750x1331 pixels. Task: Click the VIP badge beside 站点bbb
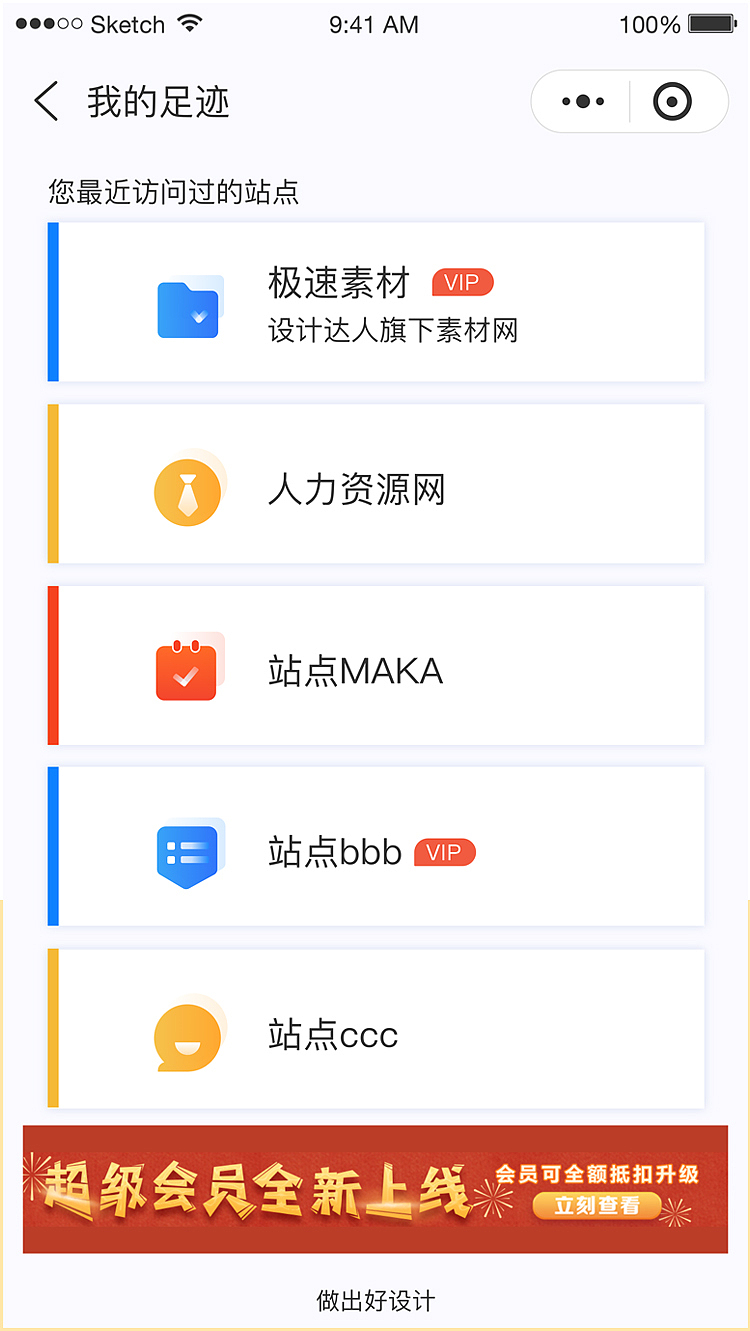[444, 852]
